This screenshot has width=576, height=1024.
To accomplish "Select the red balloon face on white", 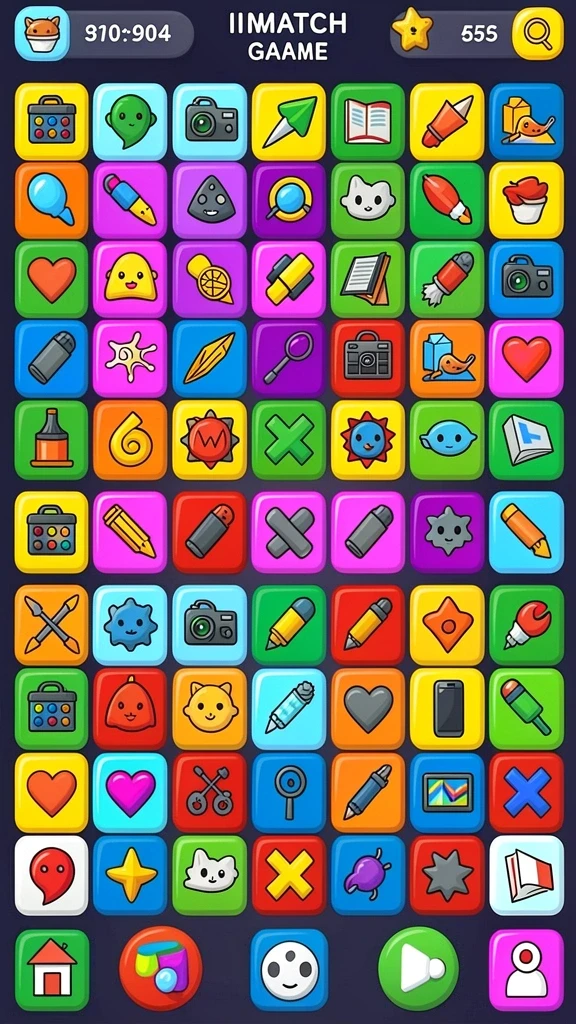I will tap(51, 875).
